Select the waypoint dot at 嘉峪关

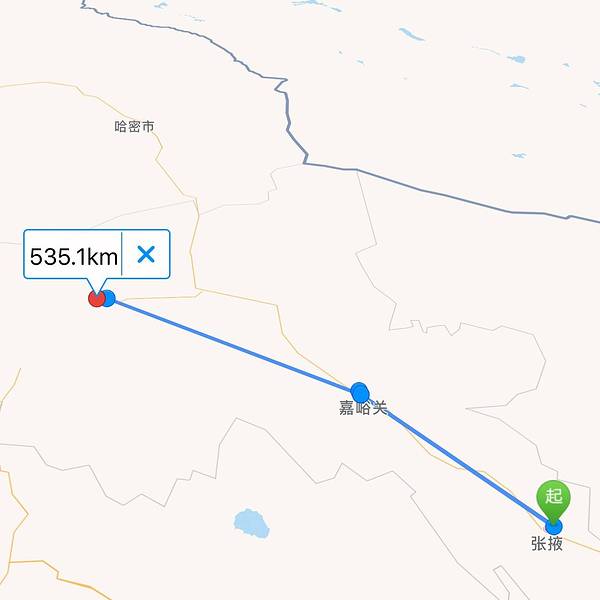[x=360, y=391]
